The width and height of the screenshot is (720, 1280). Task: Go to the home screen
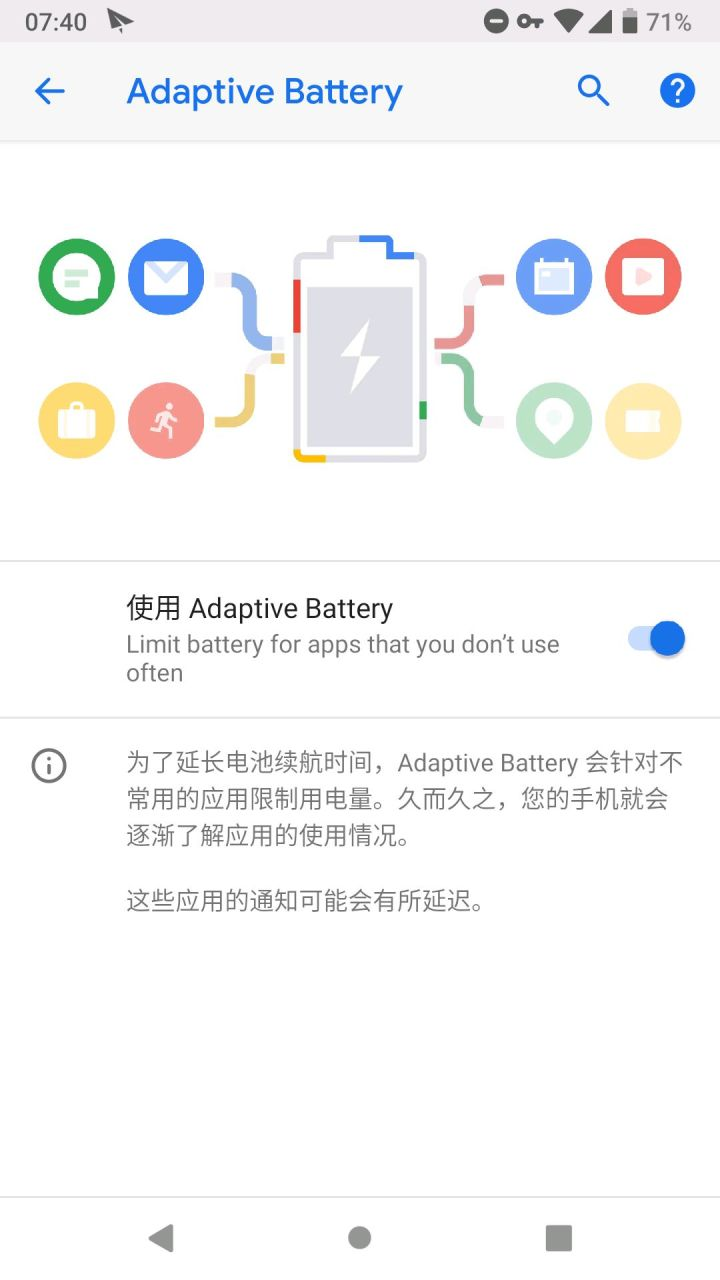(360, 1238)
